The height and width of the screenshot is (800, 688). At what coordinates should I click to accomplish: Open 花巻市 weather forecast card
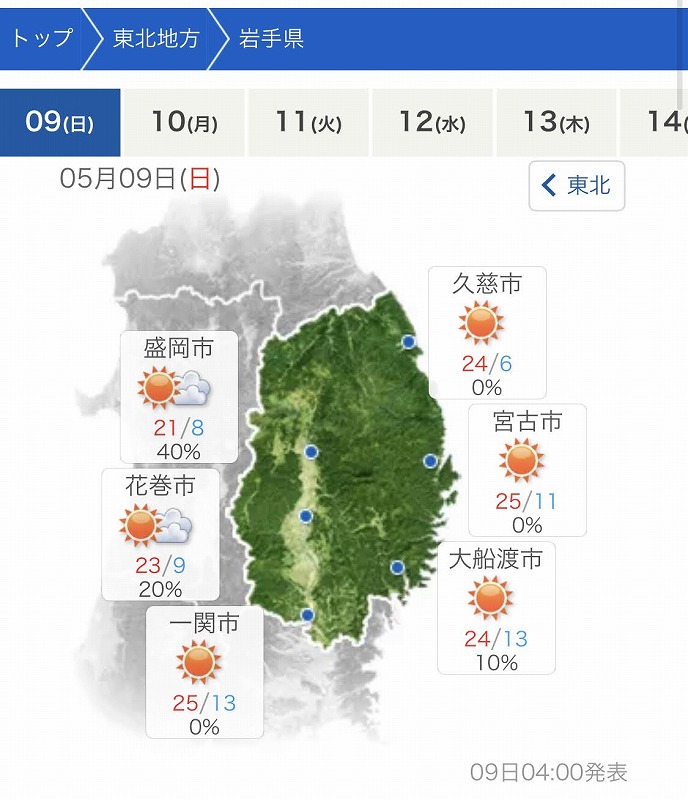(160, 534)
